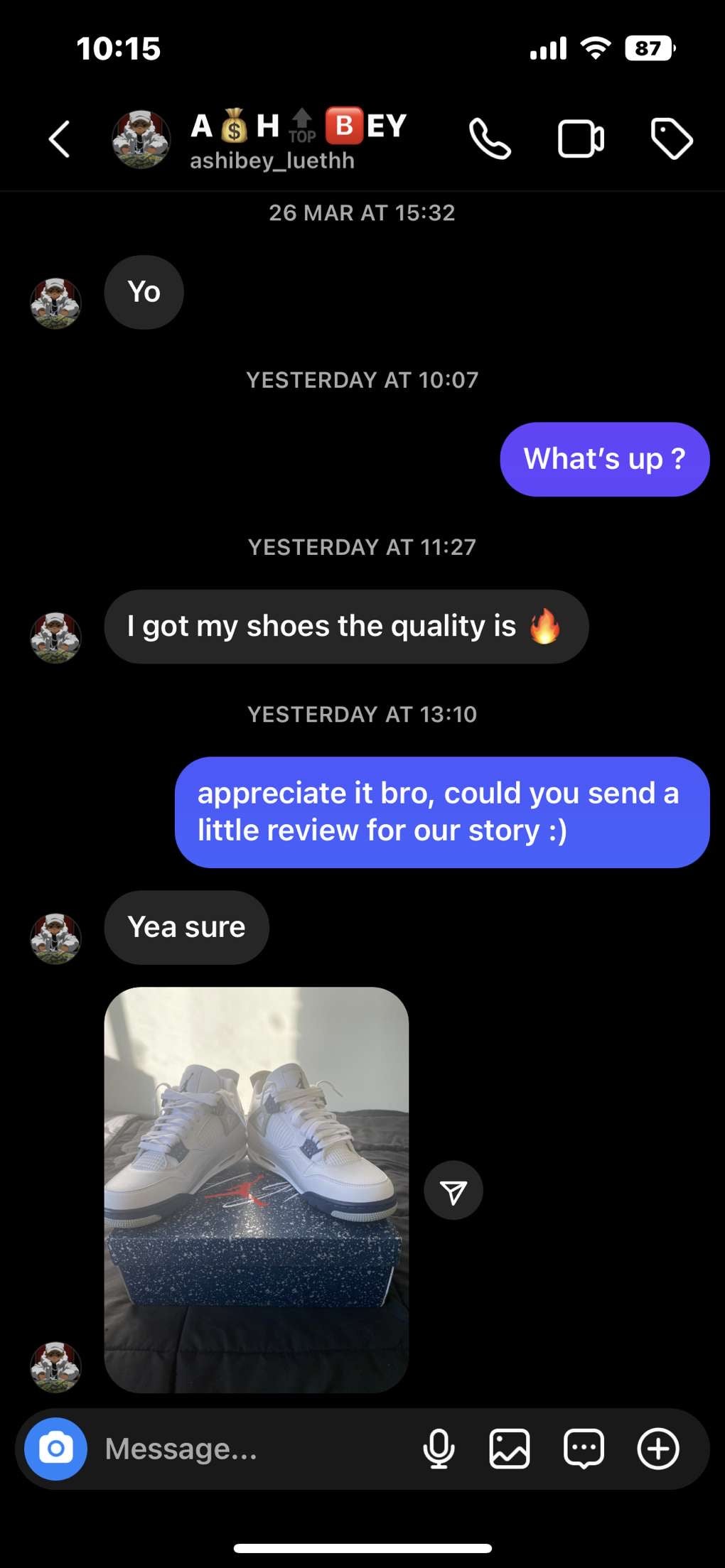Start an audio call with ashibey_luethh

(490, 139)
